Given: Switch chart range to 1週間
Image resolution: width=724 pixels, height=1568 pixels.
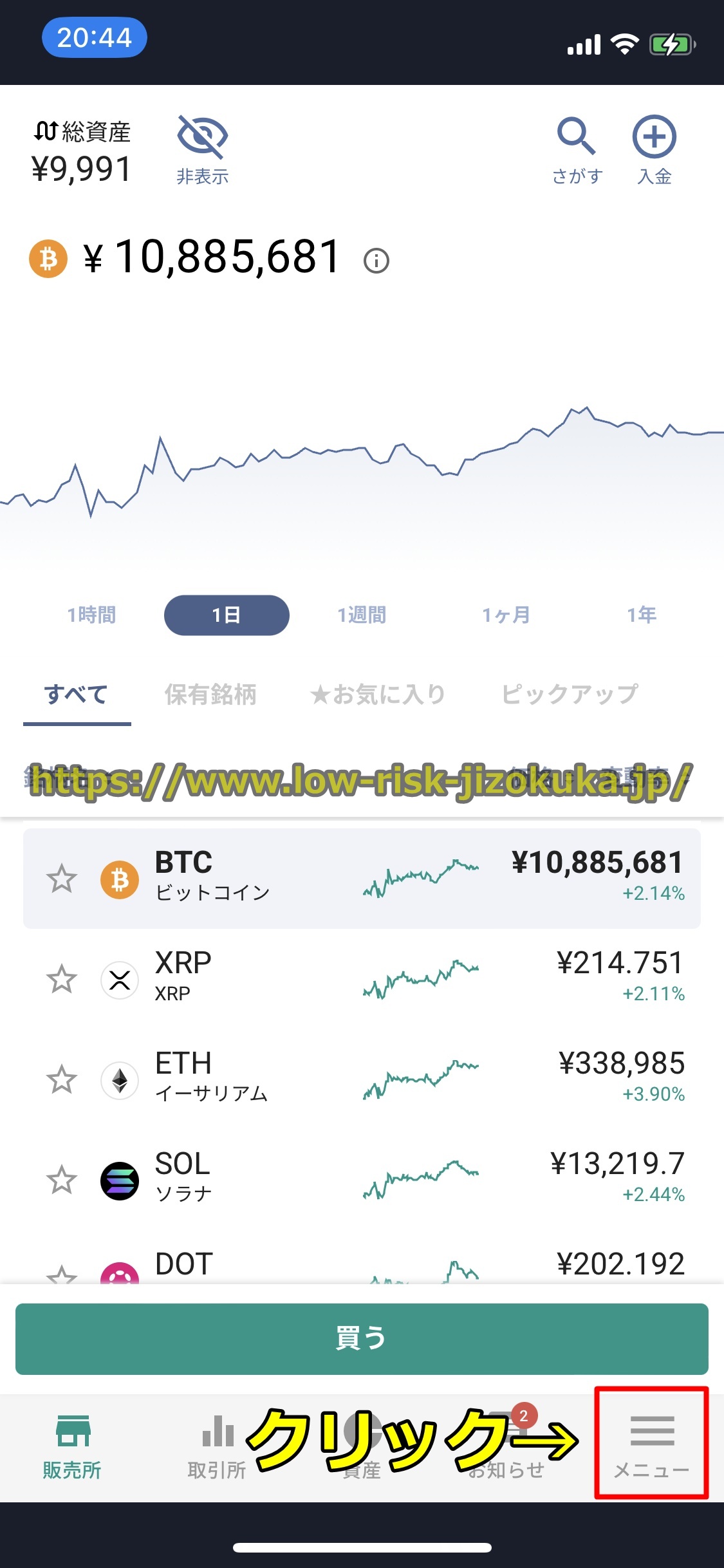Looking at the screenshot, I should point(362,615).
